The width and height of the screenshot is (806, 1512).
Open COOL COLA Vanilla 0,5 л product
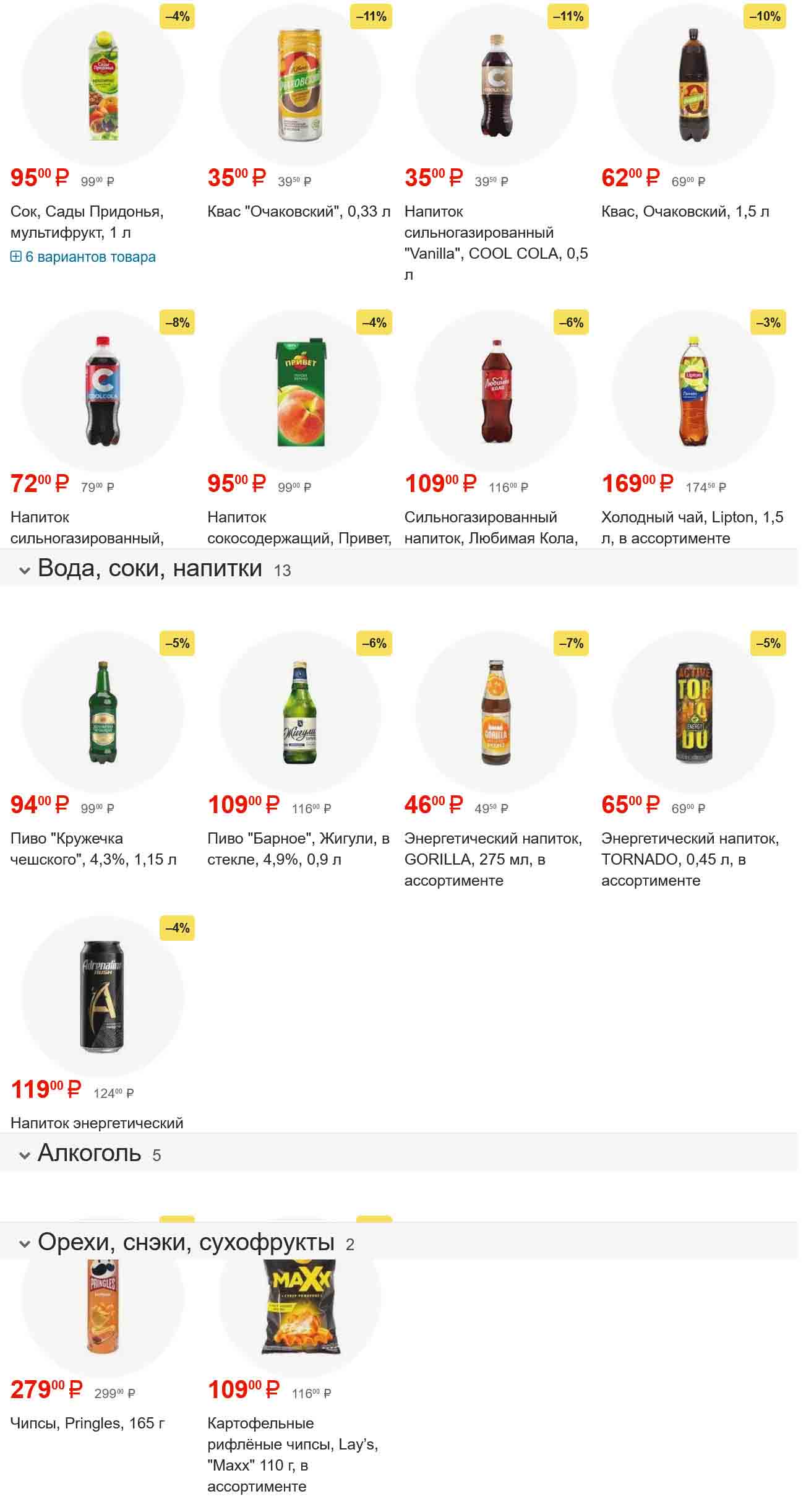click(495, 243)
